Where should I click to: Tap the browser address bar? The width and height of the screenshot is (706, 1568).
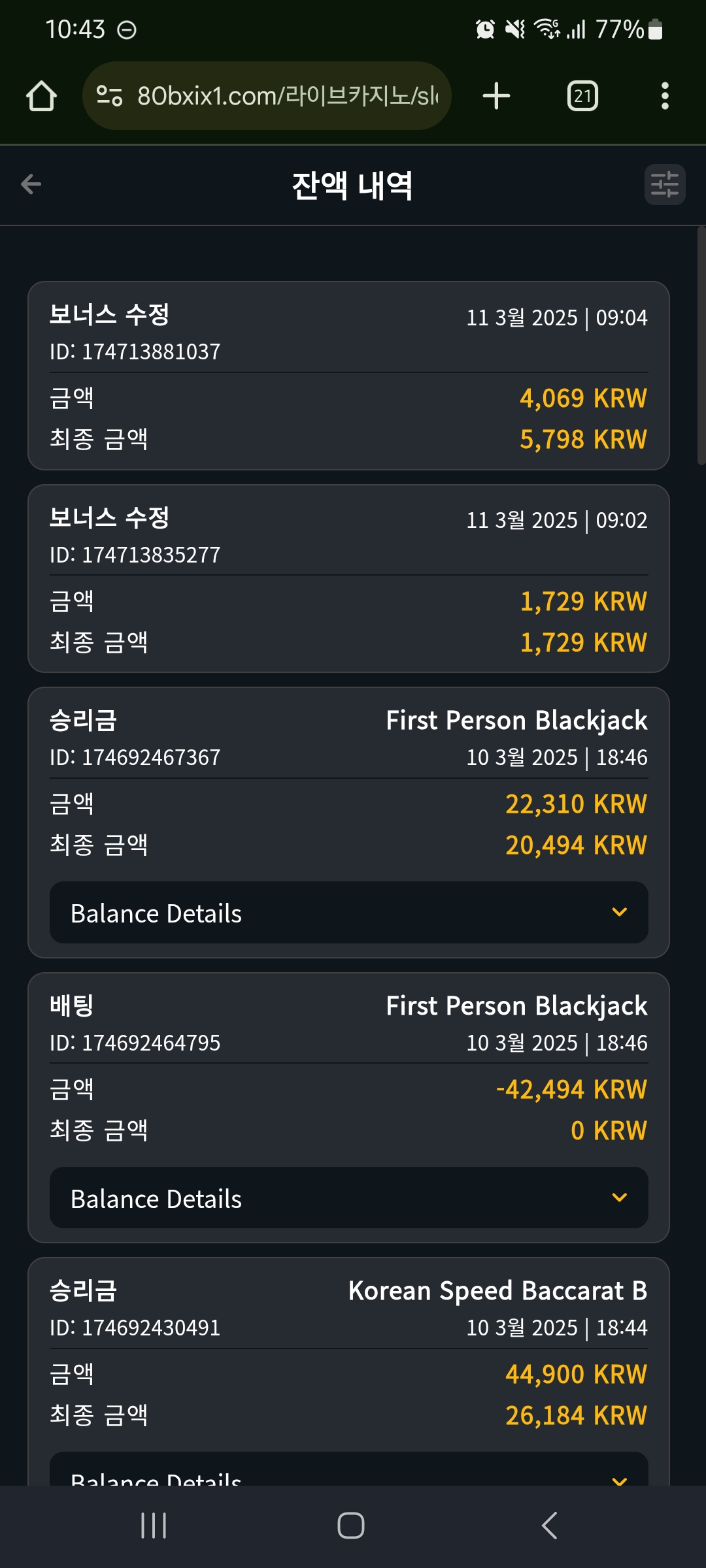click(x=267, y=96)
